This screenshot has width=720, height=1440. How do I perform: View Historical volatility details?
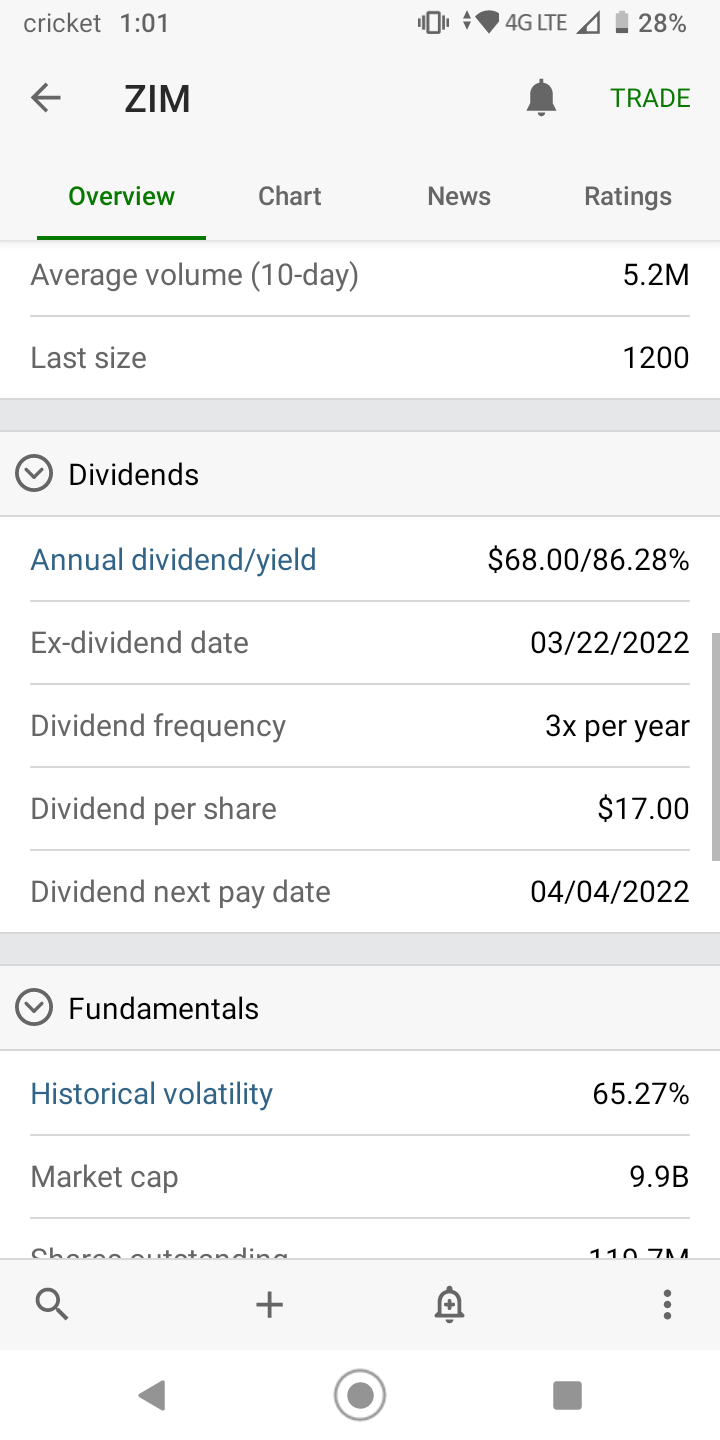click(151, 1093)
